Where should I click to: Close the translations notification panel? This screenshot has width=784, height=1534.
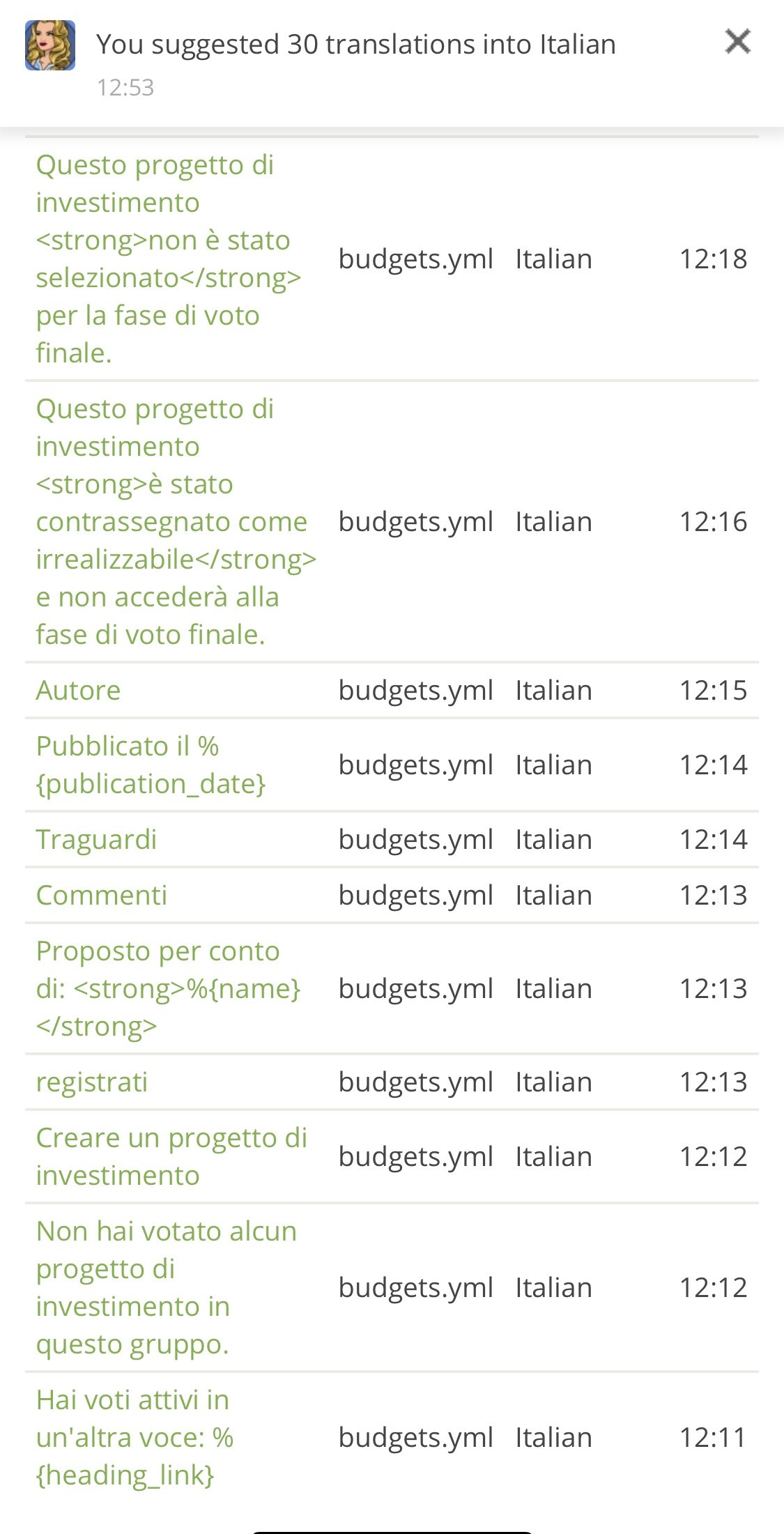pyautogui.click(x=737, y=41)
